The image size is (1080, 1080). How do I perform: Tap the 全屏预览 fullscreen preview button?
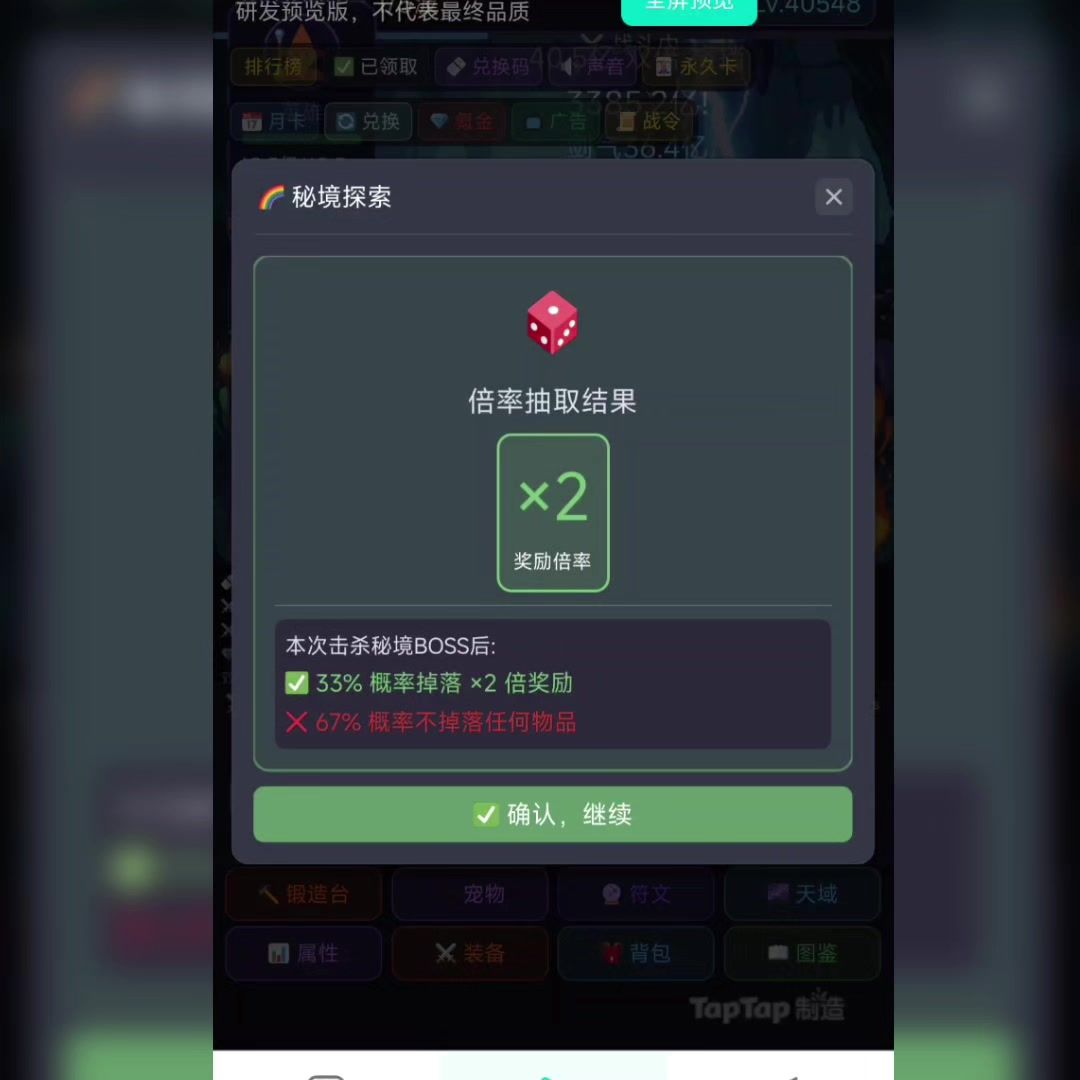point(689,8)
